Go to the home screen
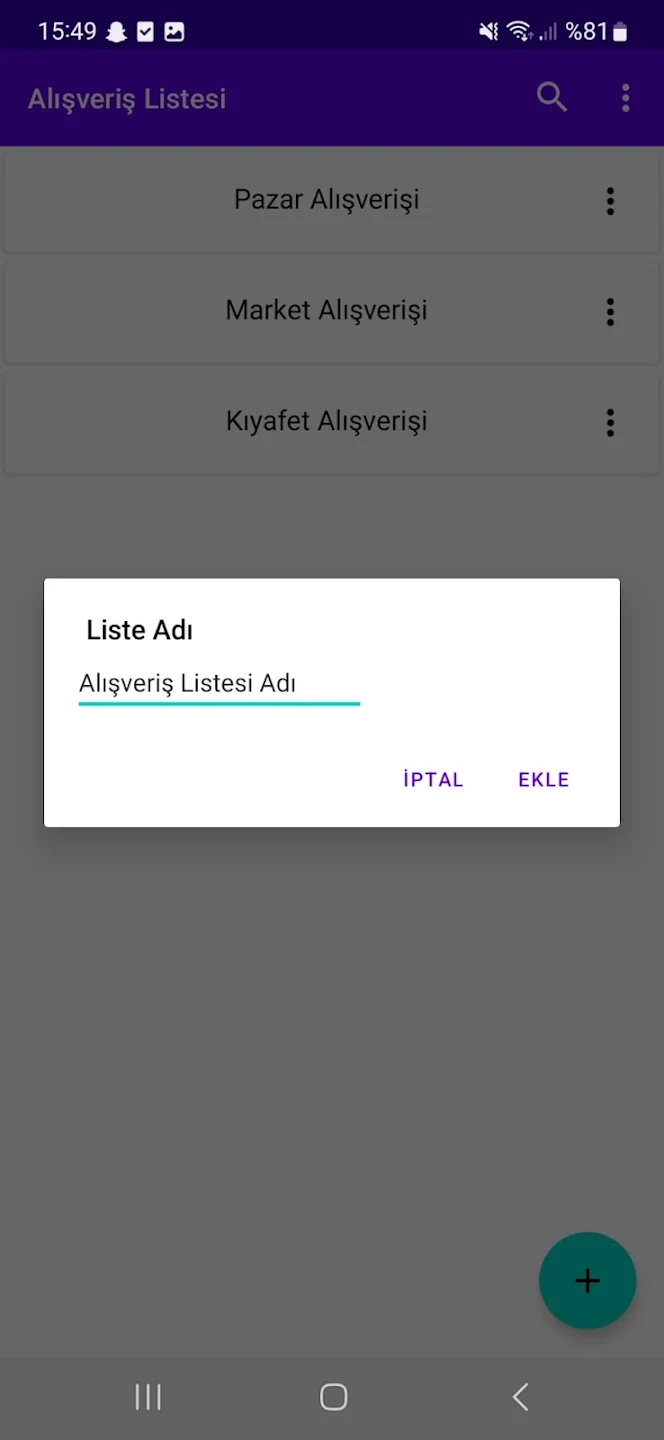The height and width of the screenshot is (1440, 664). (333, 1397)
